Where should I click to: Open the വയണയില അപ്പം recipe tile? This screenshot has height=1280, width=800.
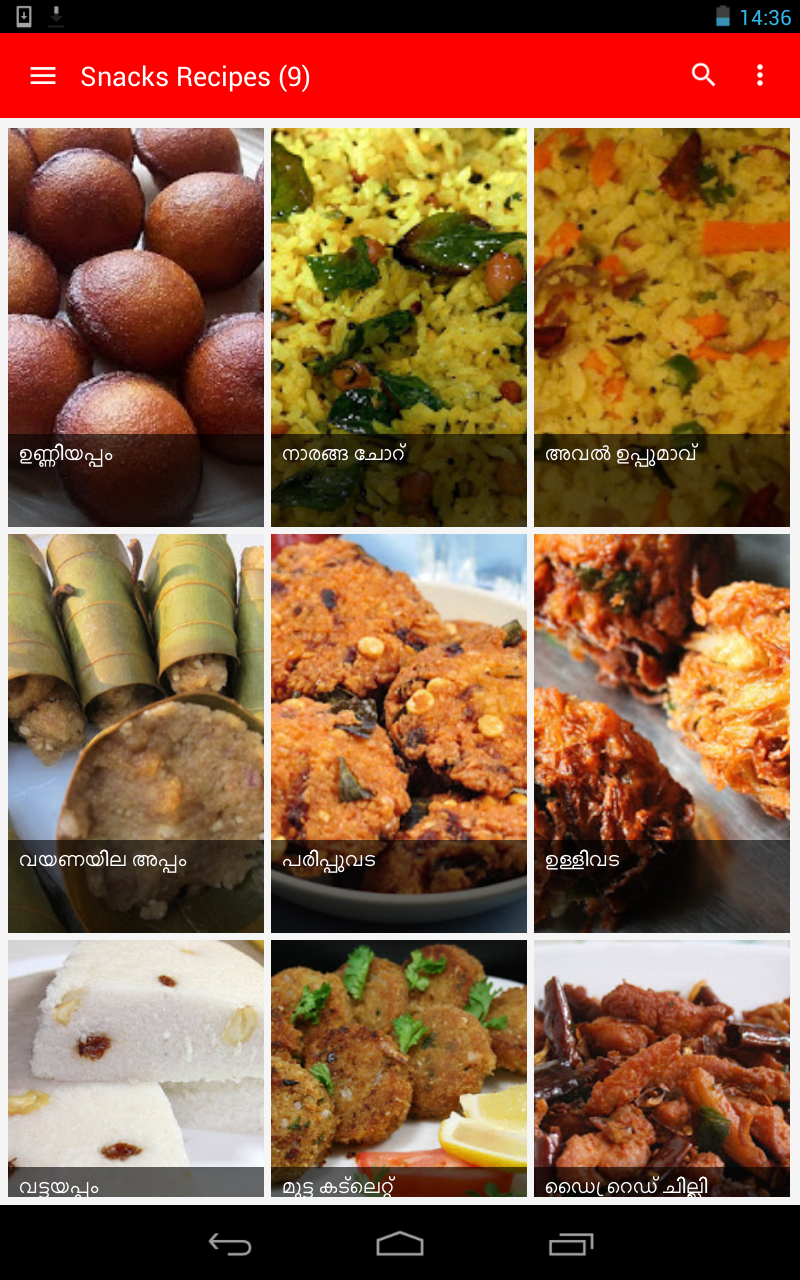[136, 733]
